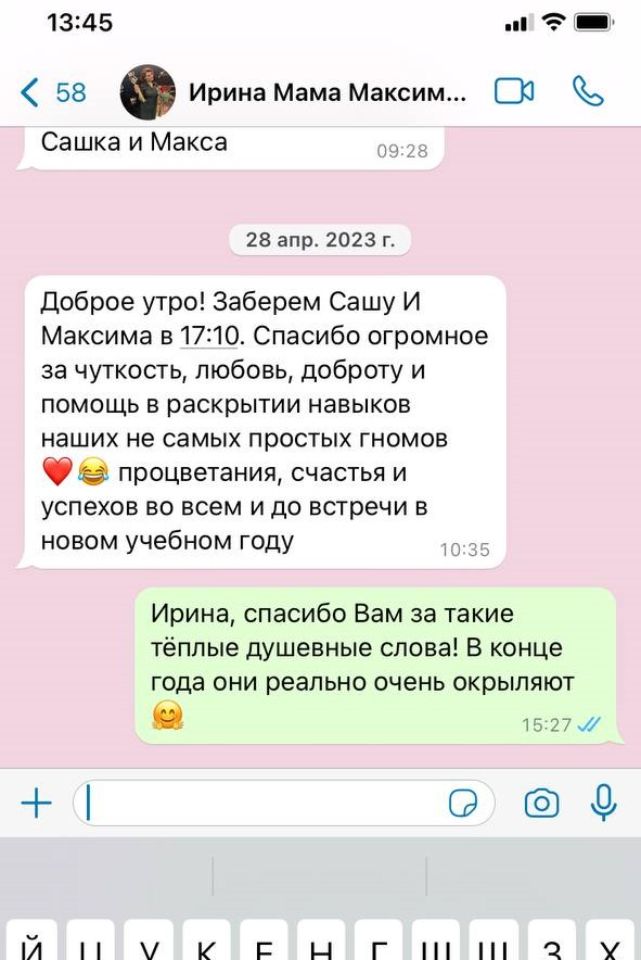Open the attachment plus menu

point(36,802)
